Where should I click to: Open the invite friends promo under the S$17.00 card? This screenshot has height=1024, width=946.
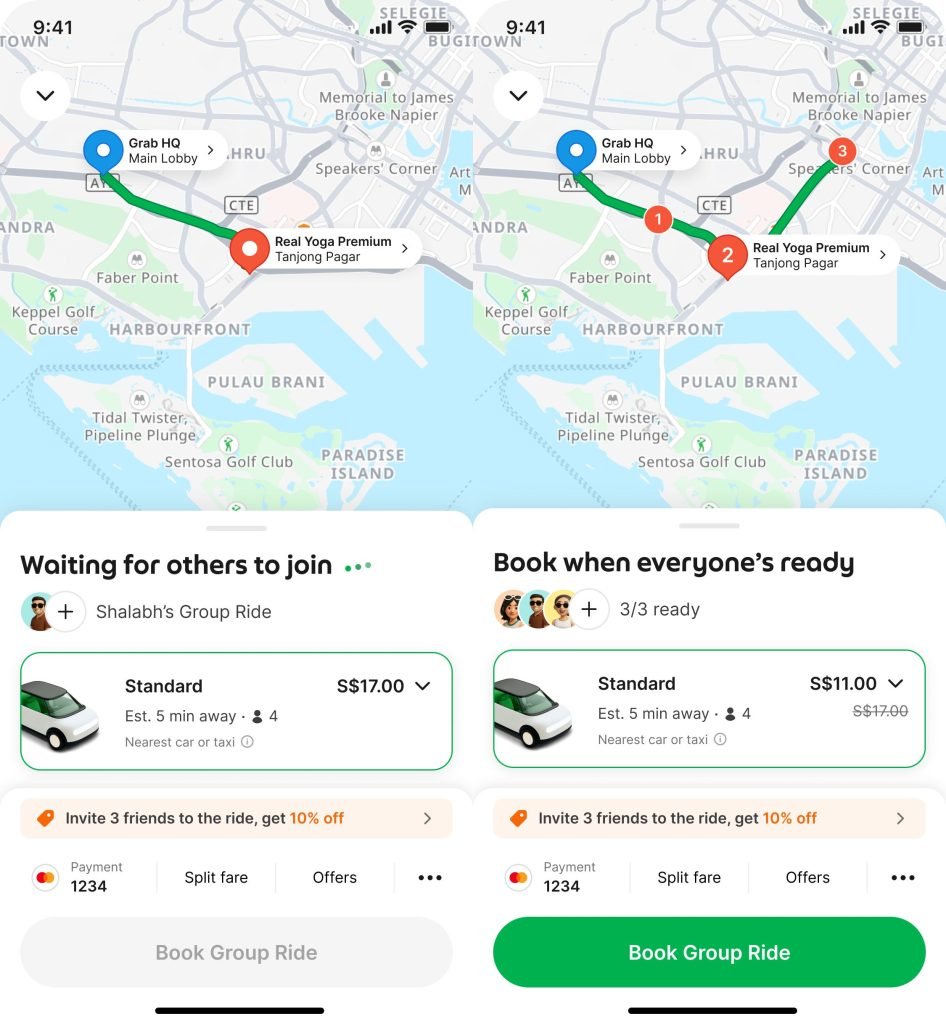point(236,818)
